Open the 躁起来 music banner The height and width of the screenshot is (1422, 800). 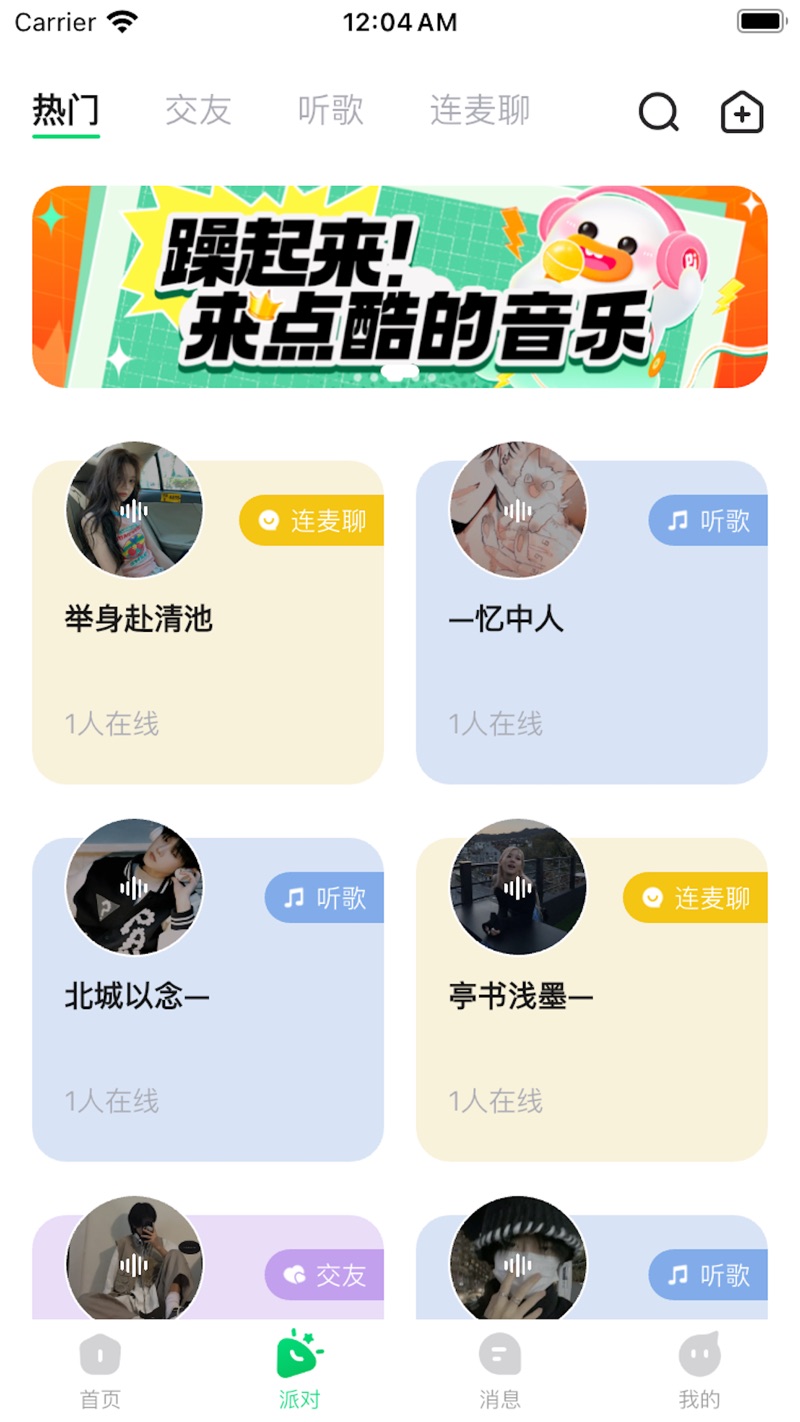coord(400,287)
